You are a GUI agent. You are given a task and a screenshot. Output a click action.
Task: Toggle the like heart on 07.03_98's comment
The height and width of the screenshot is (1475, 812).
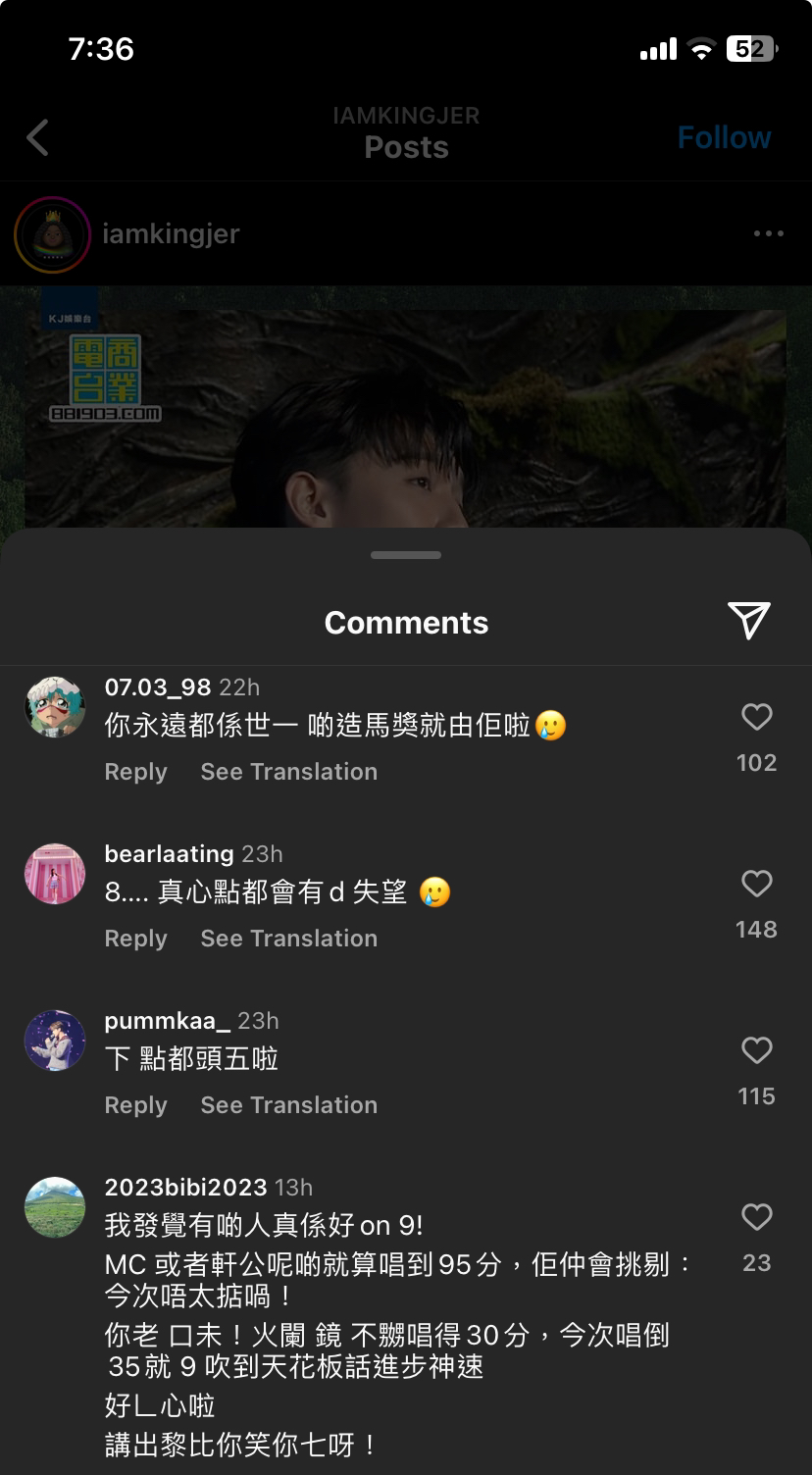(x=756, y=717)
